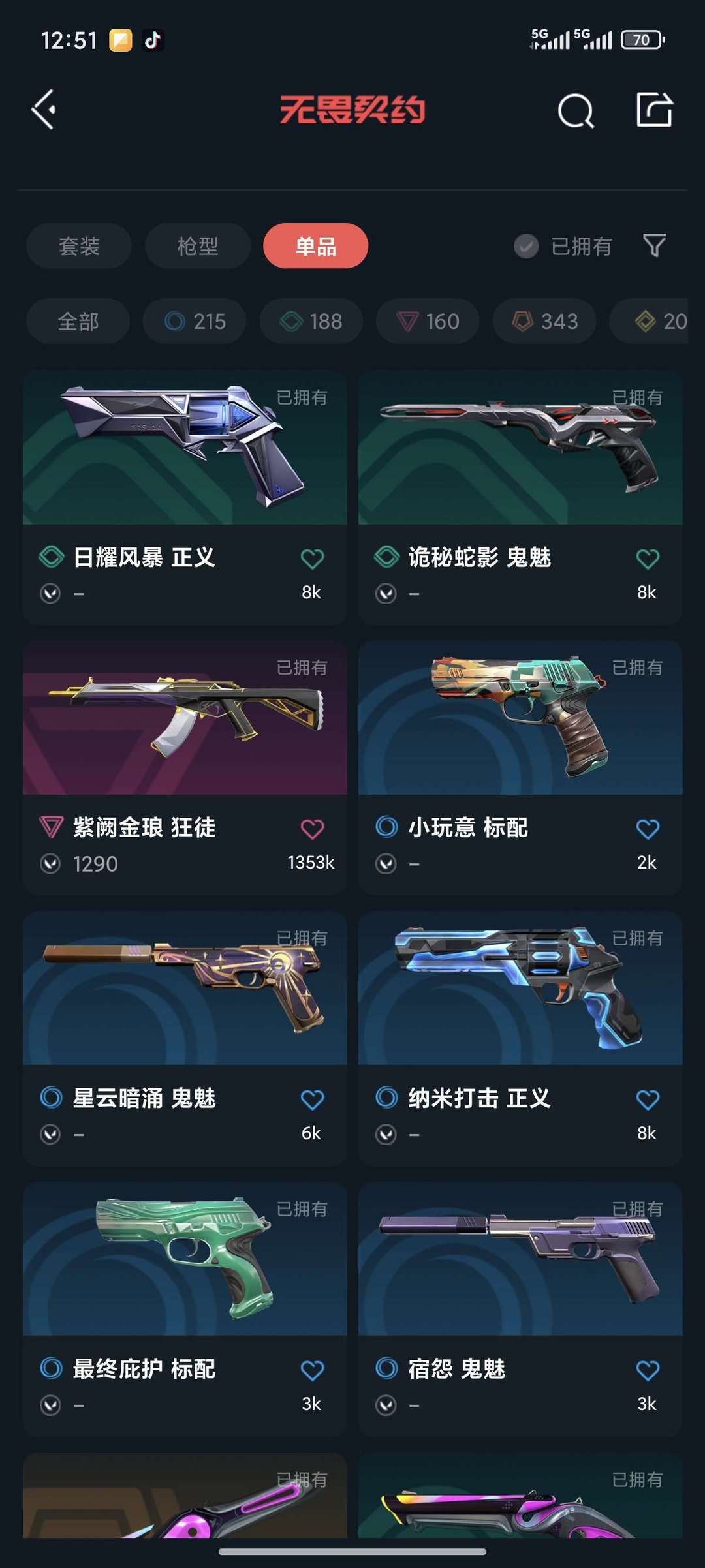Select the pink rarity tier filter 160

click(x=427, y=321)
